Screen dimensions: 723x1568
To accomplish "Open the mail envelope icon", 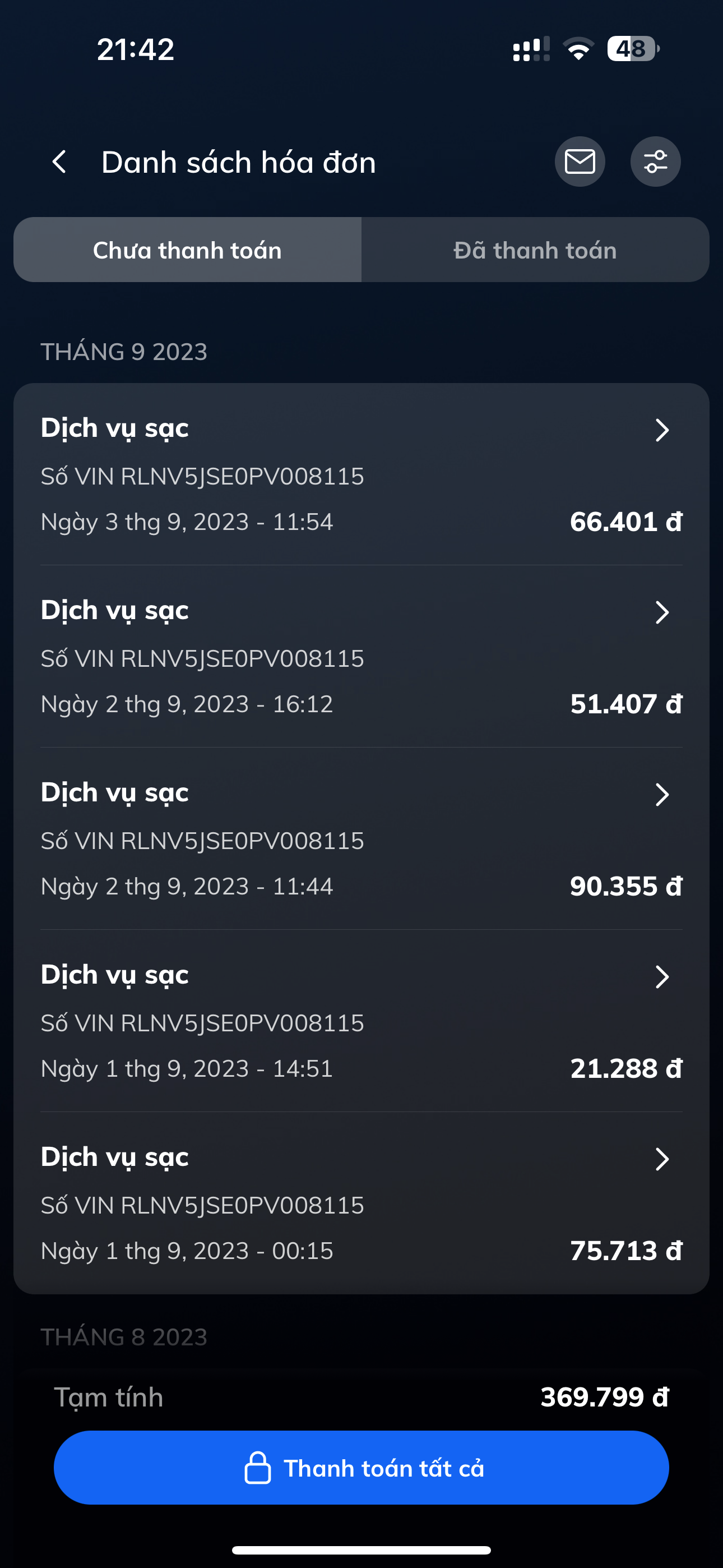I will tap(580, 162).
